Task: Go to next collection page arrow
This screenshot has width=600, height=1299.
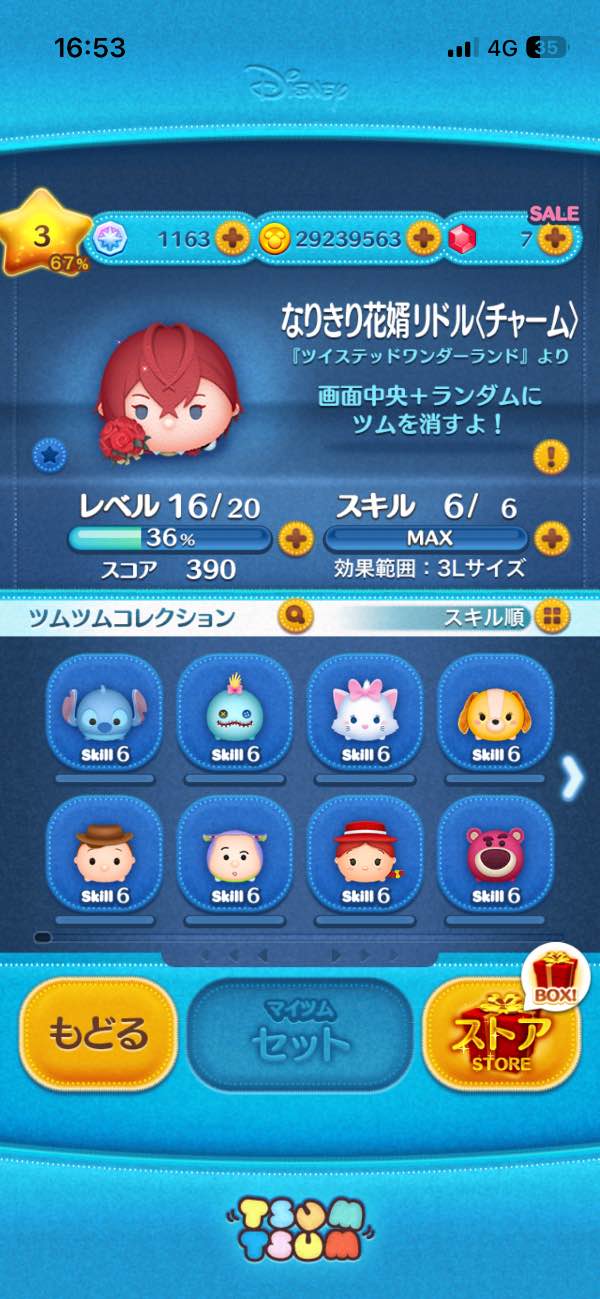Action: 572,779
